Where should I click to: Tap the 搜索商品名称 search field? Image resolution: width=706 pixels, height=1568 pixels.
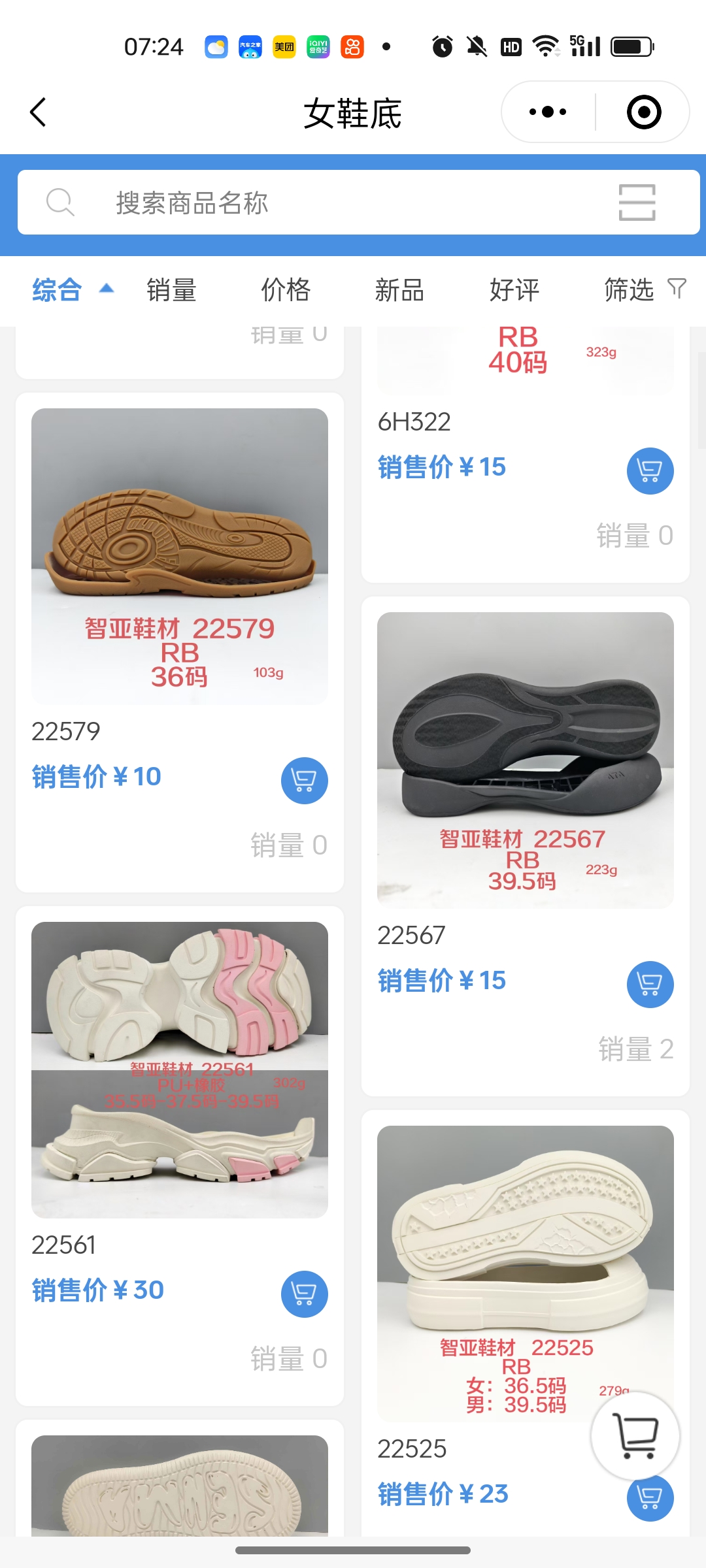[327, 203]
